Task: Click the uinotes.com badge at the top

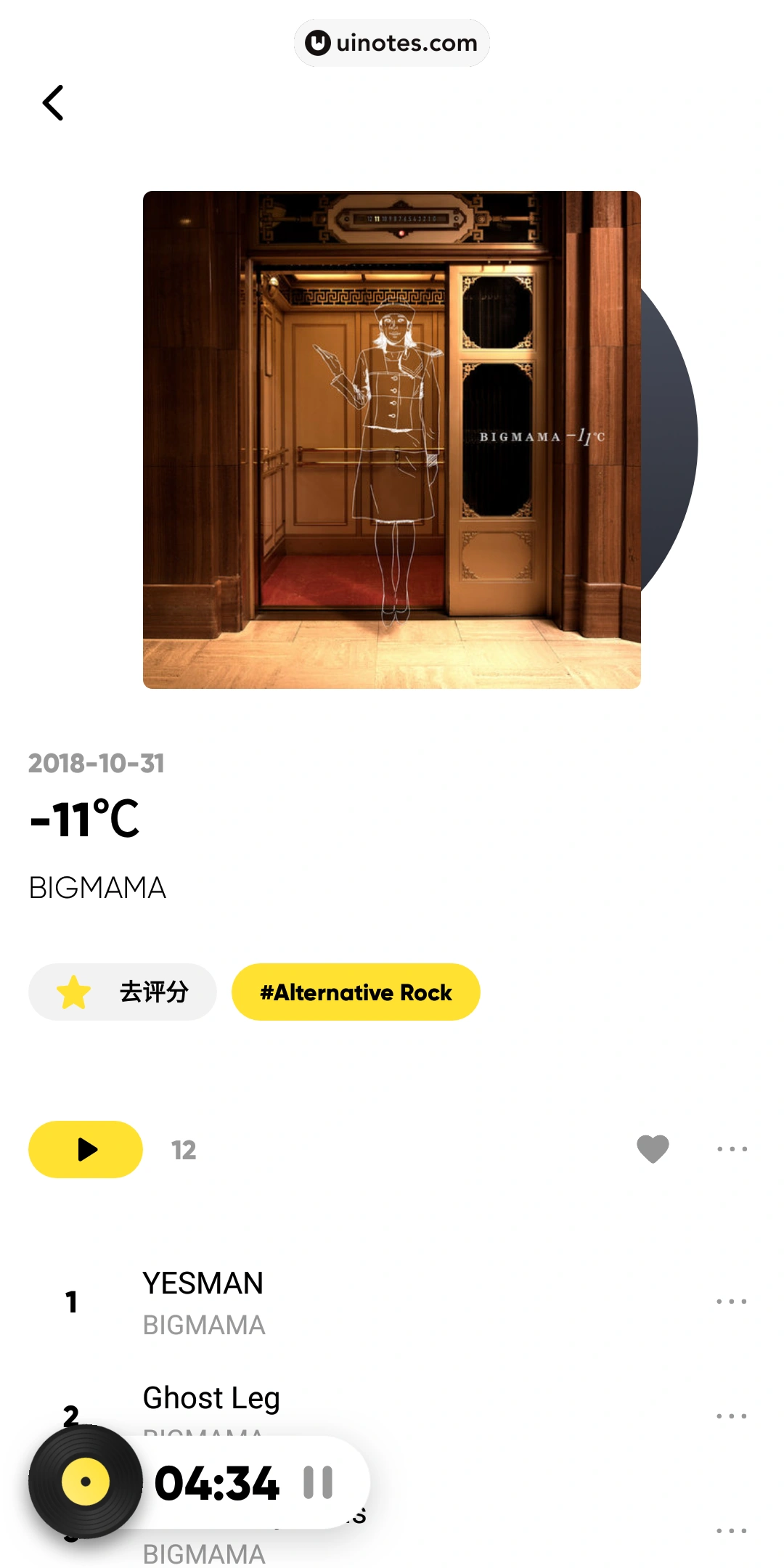Action: [x=391, y=43]
